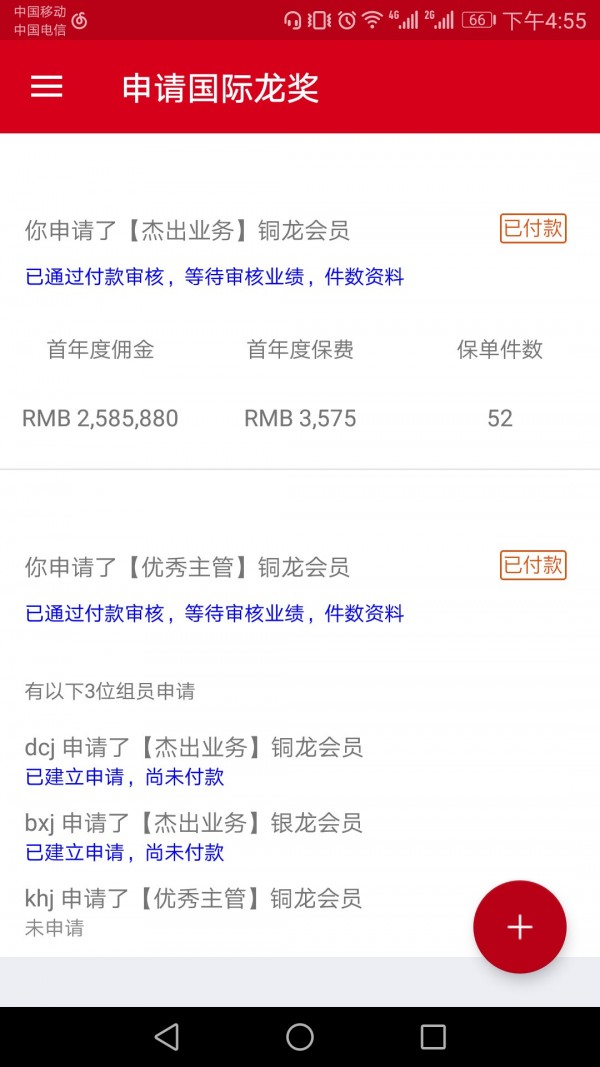Return to the home screen
This screenshot has height=1067, width=600.
[300, 1037]
